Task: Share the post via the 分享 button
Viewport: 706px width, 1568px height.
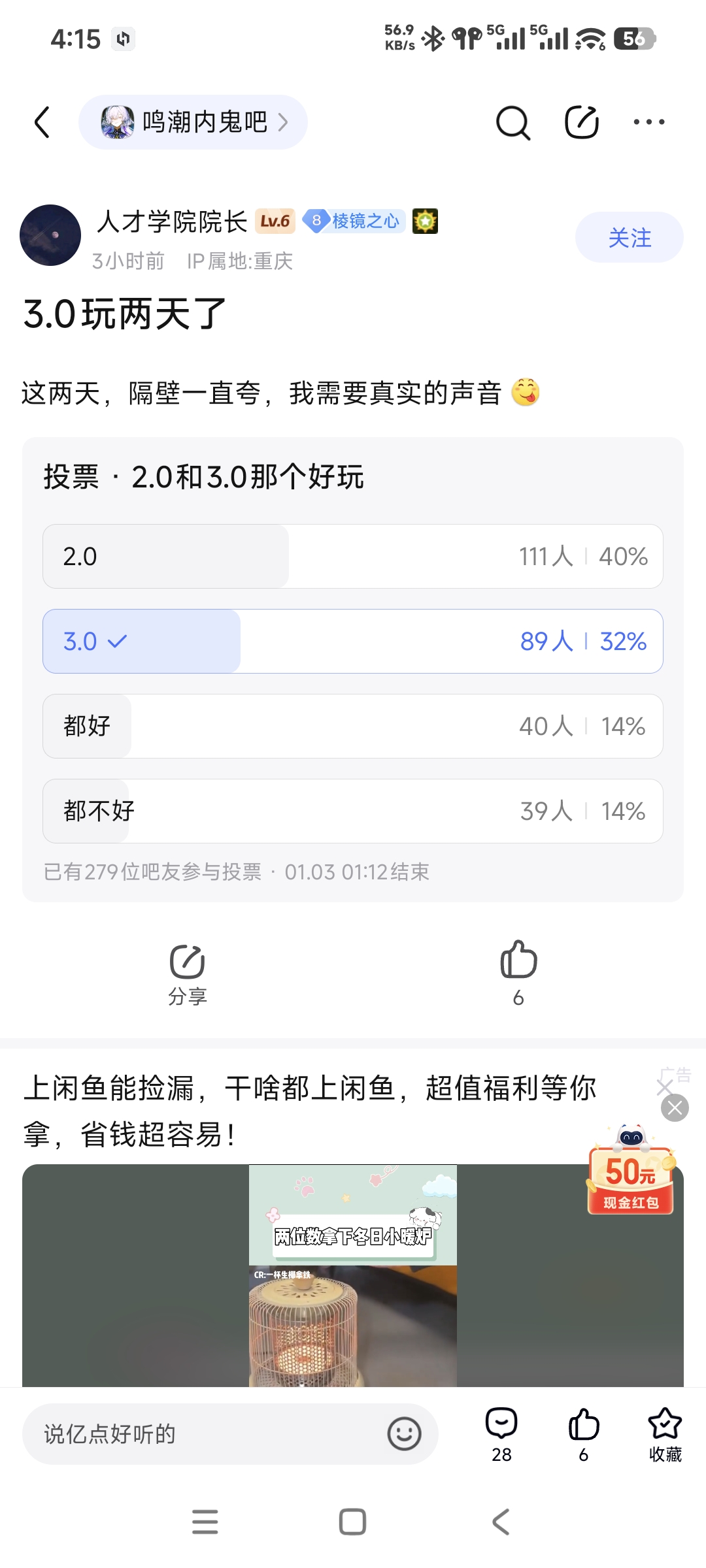Action: pos(188,973)
